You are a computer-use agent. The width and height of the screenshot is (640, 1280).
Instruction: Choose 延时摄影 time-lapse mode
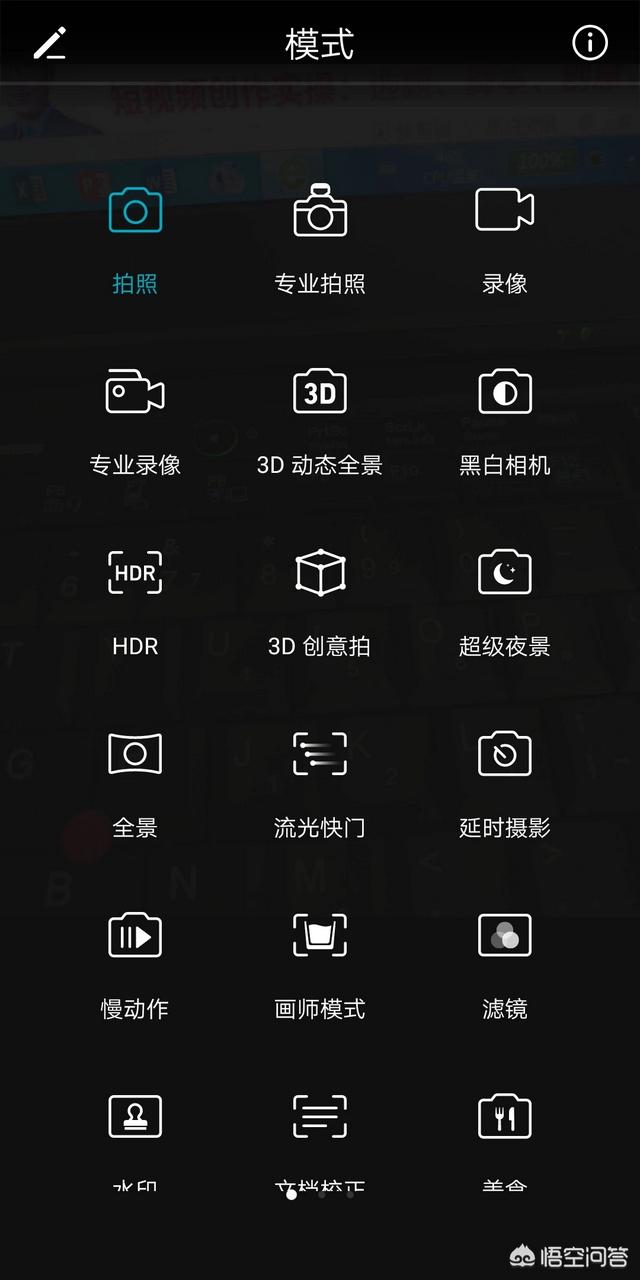(x=504, y=754)
